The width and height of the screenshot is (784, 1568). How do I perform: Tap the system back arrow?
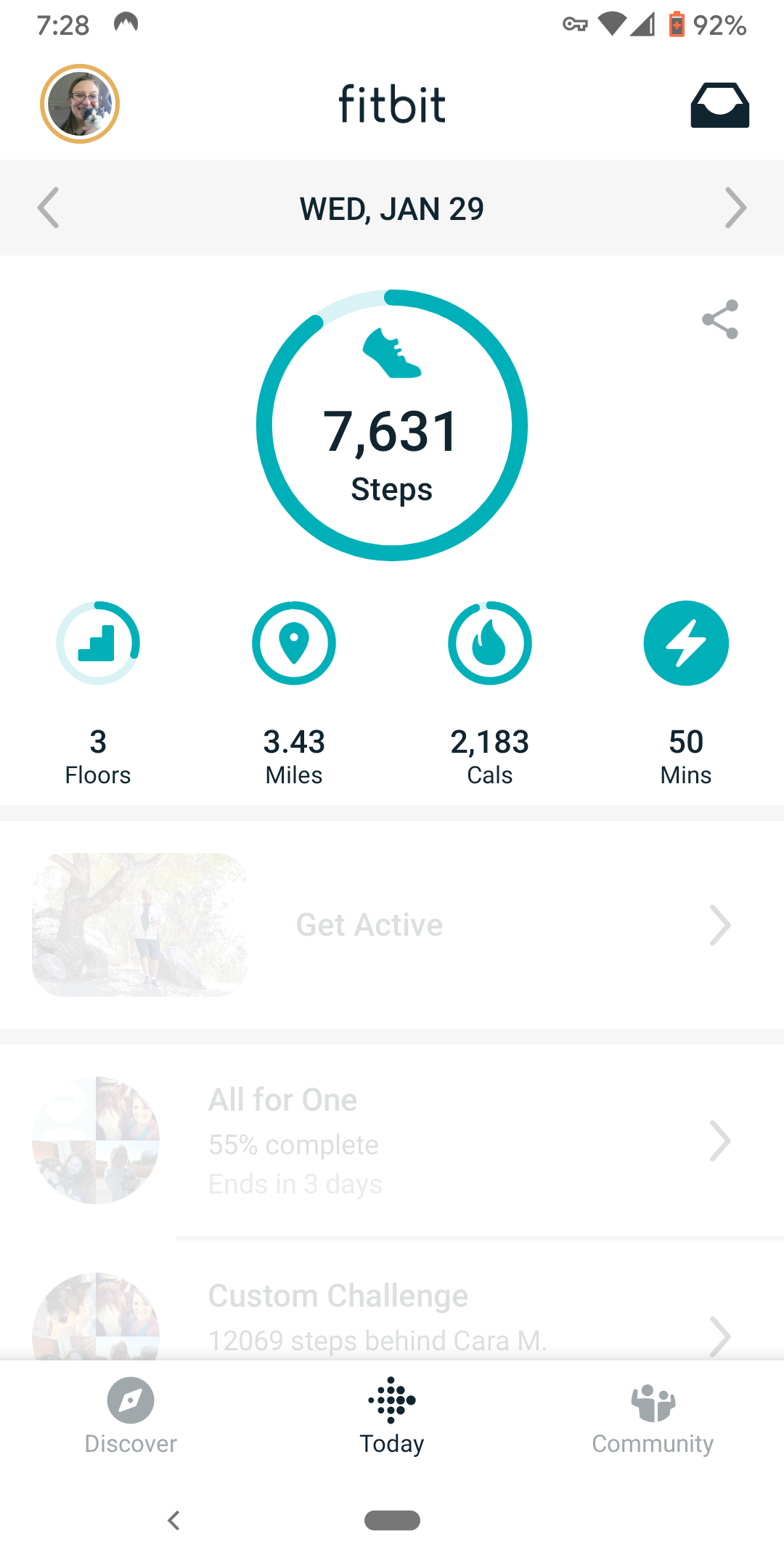173,1520
